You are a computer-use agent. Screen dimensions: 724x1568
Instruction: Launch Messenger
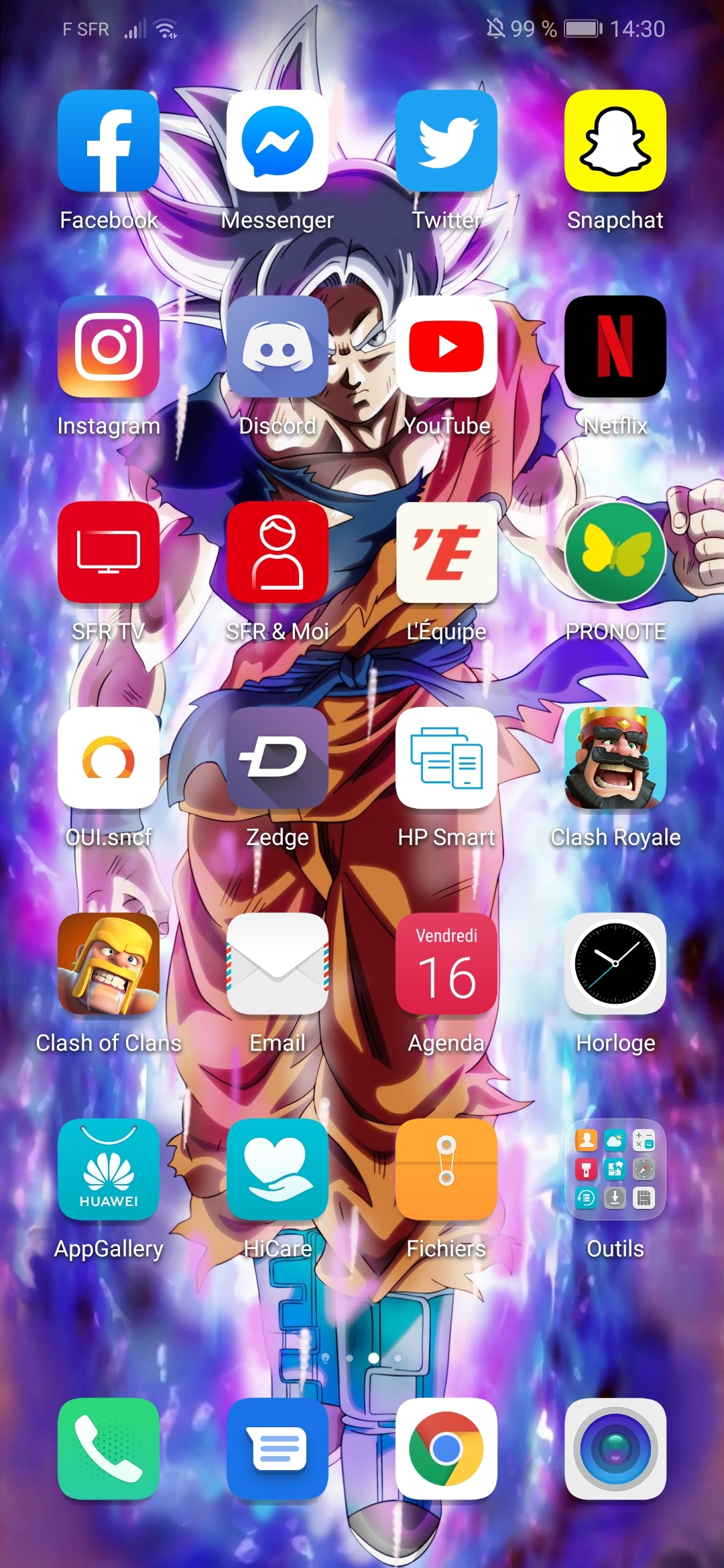click(278, 141)
